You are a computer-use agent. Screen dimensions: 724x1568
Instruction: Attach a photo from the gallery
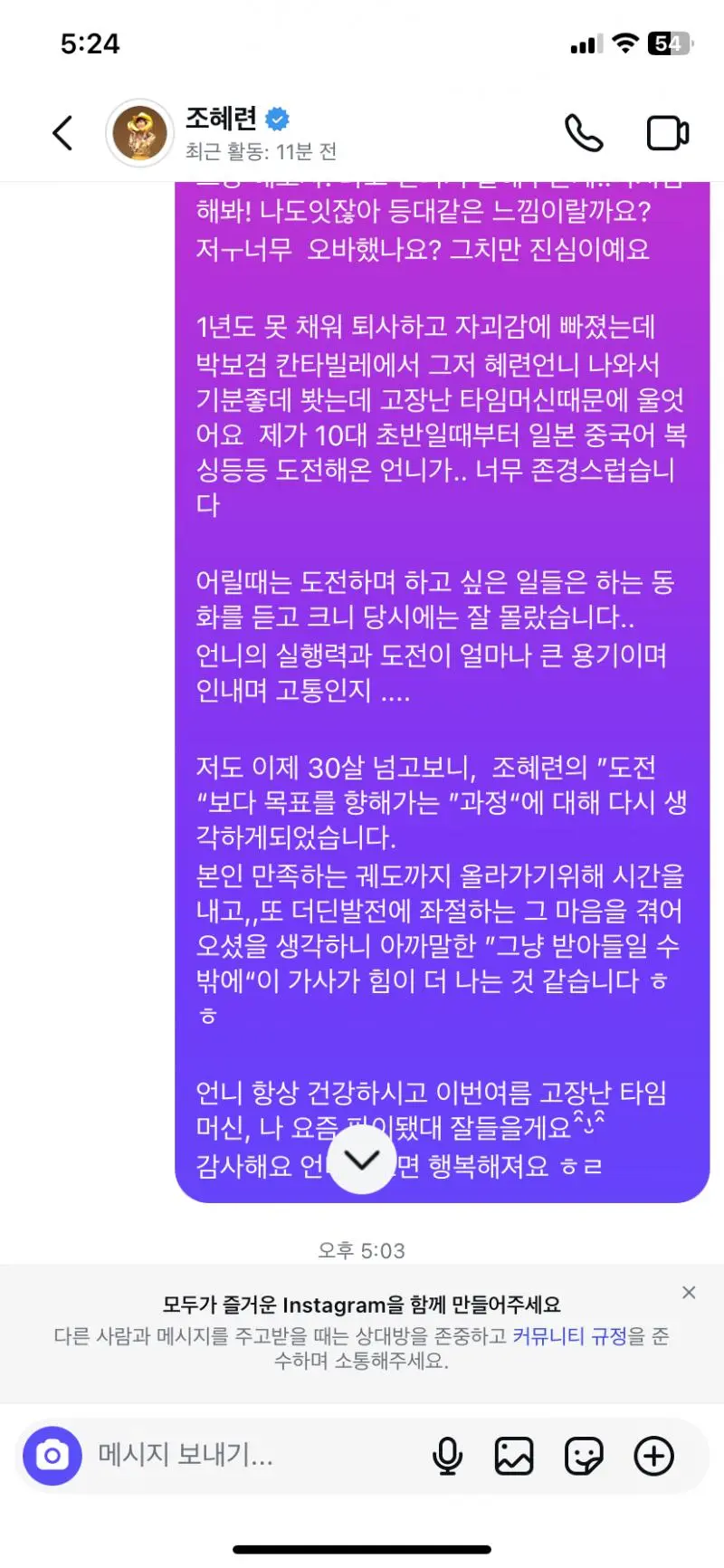(514, 1456)
